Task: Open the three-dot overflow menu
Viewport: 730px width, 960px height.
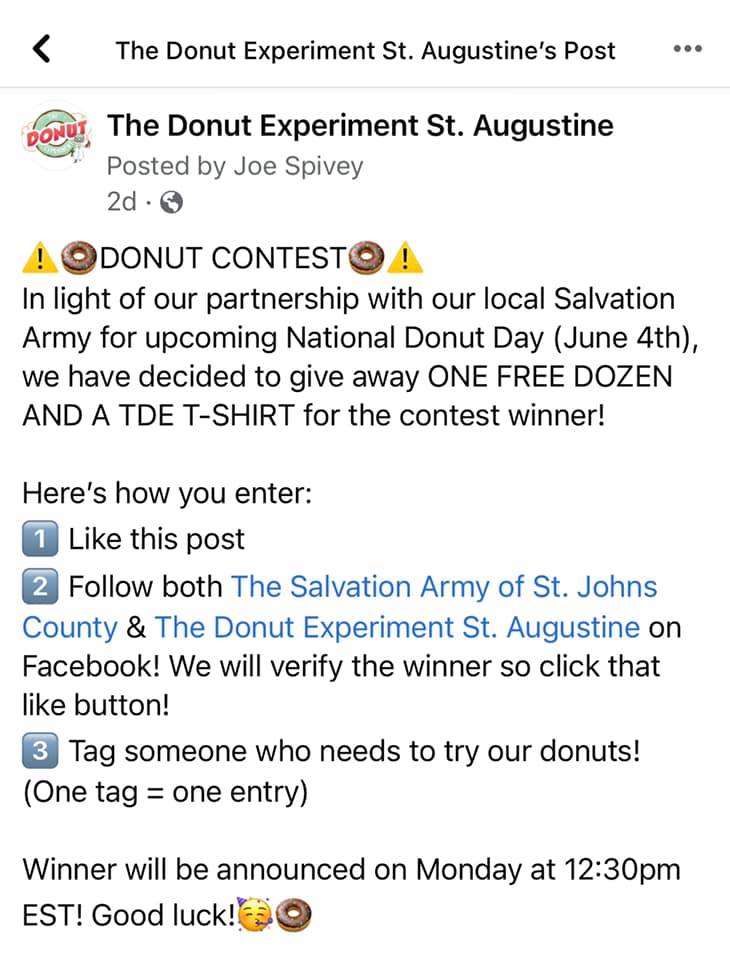Action: 688,49
